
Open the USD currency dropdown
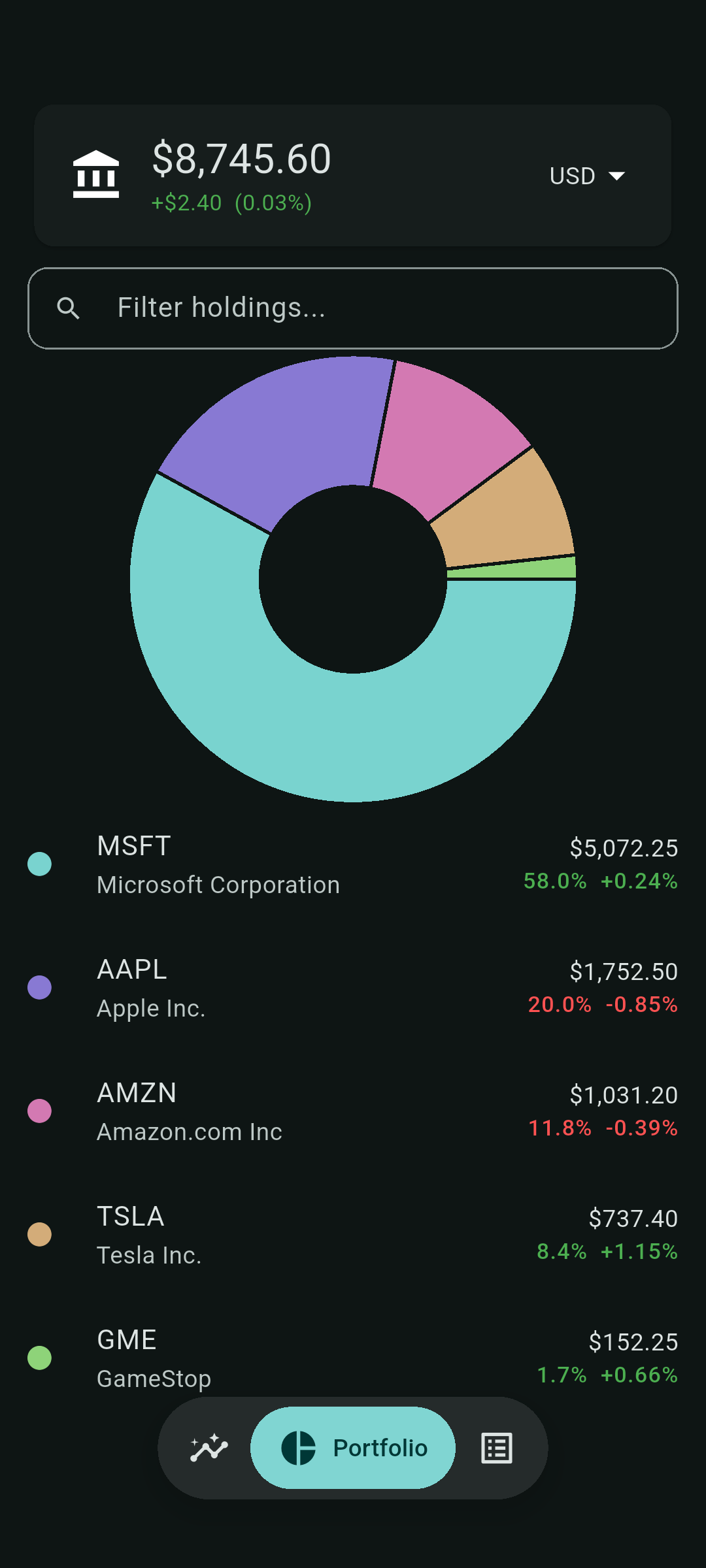[587, 176]
